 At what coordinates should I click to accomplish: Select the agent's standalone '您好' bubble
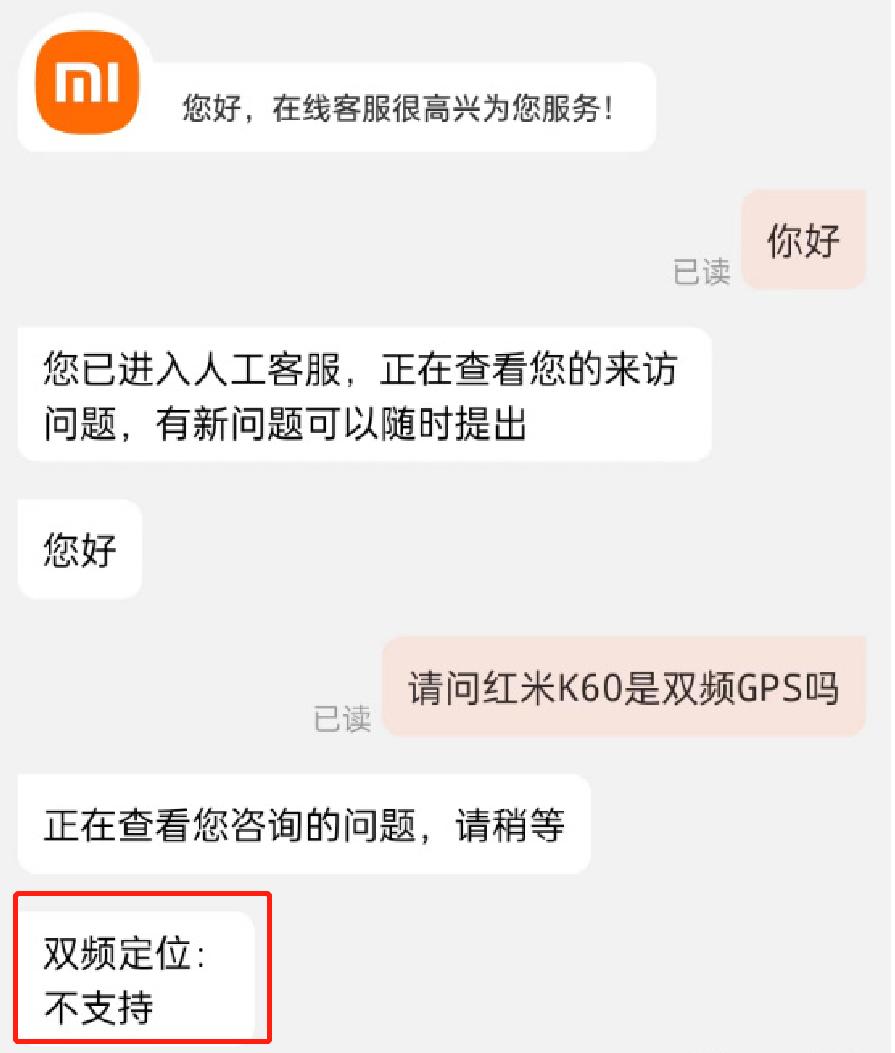[79, 548]
